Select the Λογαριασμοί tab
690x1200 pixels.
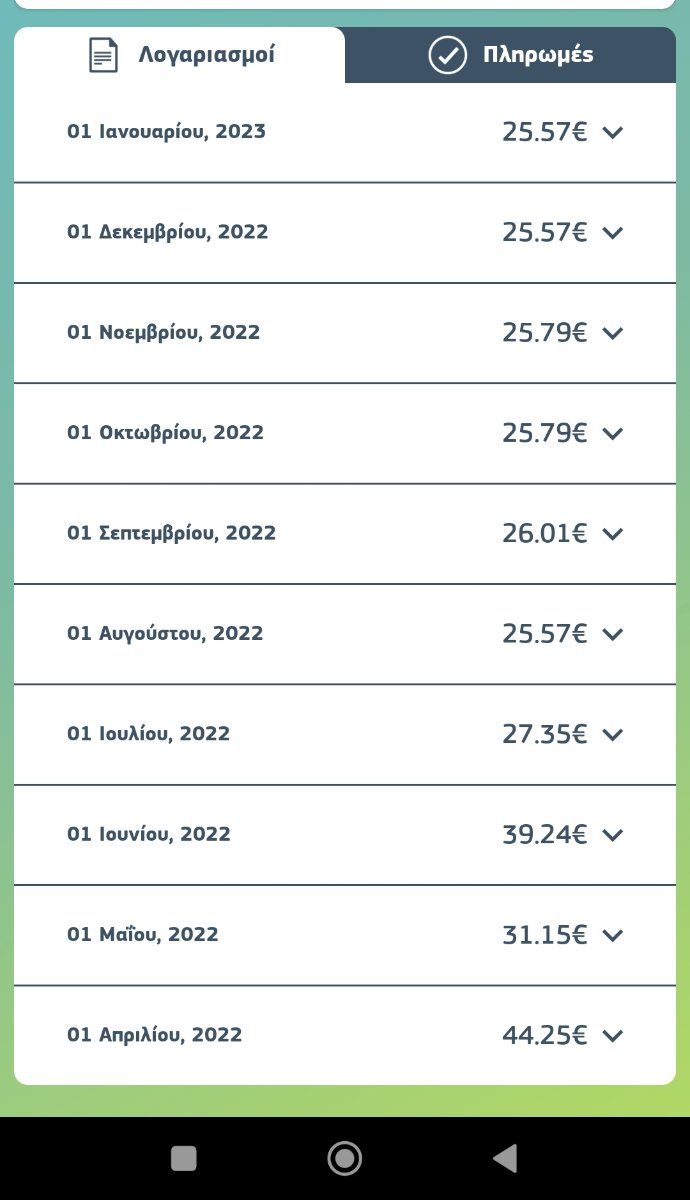(x=180, y=55)
